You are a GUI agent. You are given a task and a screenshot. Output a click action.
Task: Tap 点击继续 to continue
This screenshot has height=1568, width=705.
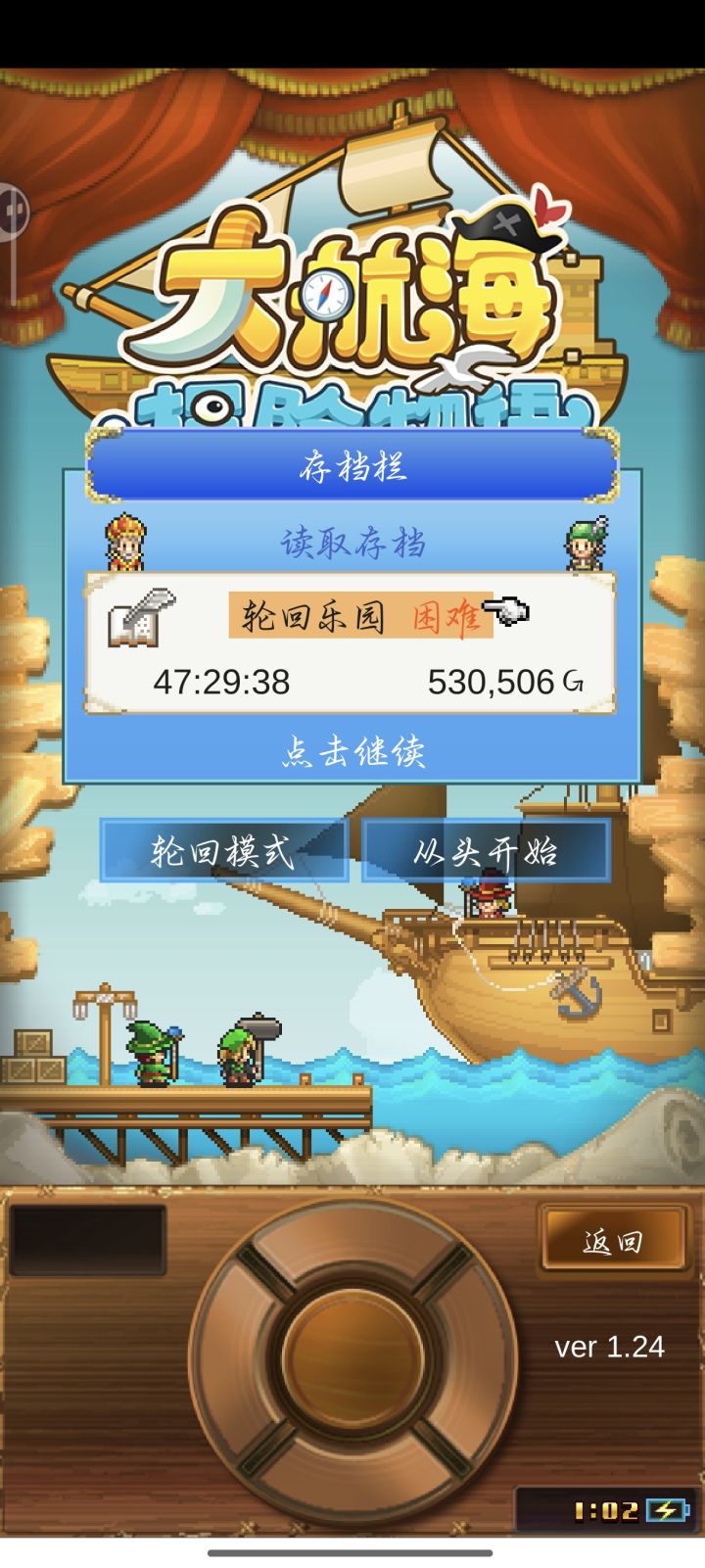point(351,749)
